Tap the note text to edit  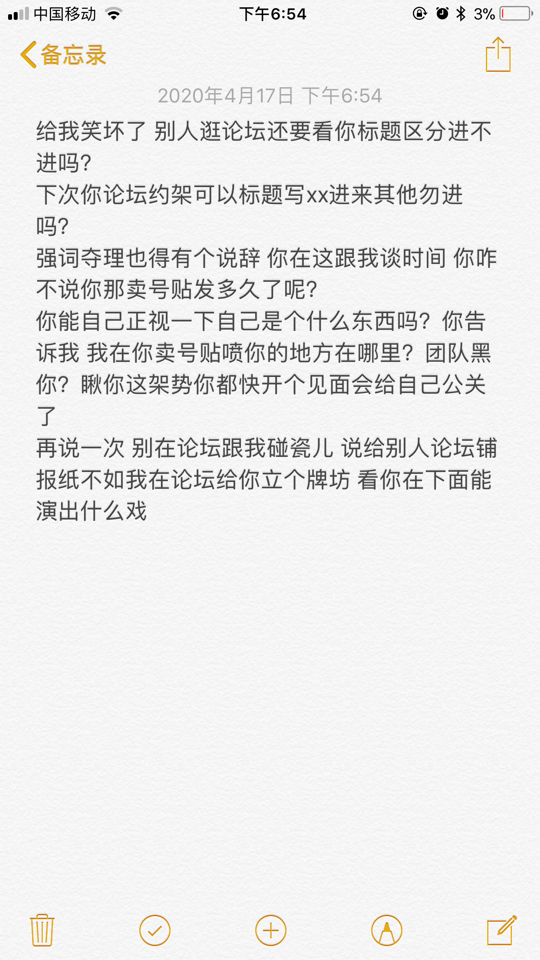tap(266, 321)
